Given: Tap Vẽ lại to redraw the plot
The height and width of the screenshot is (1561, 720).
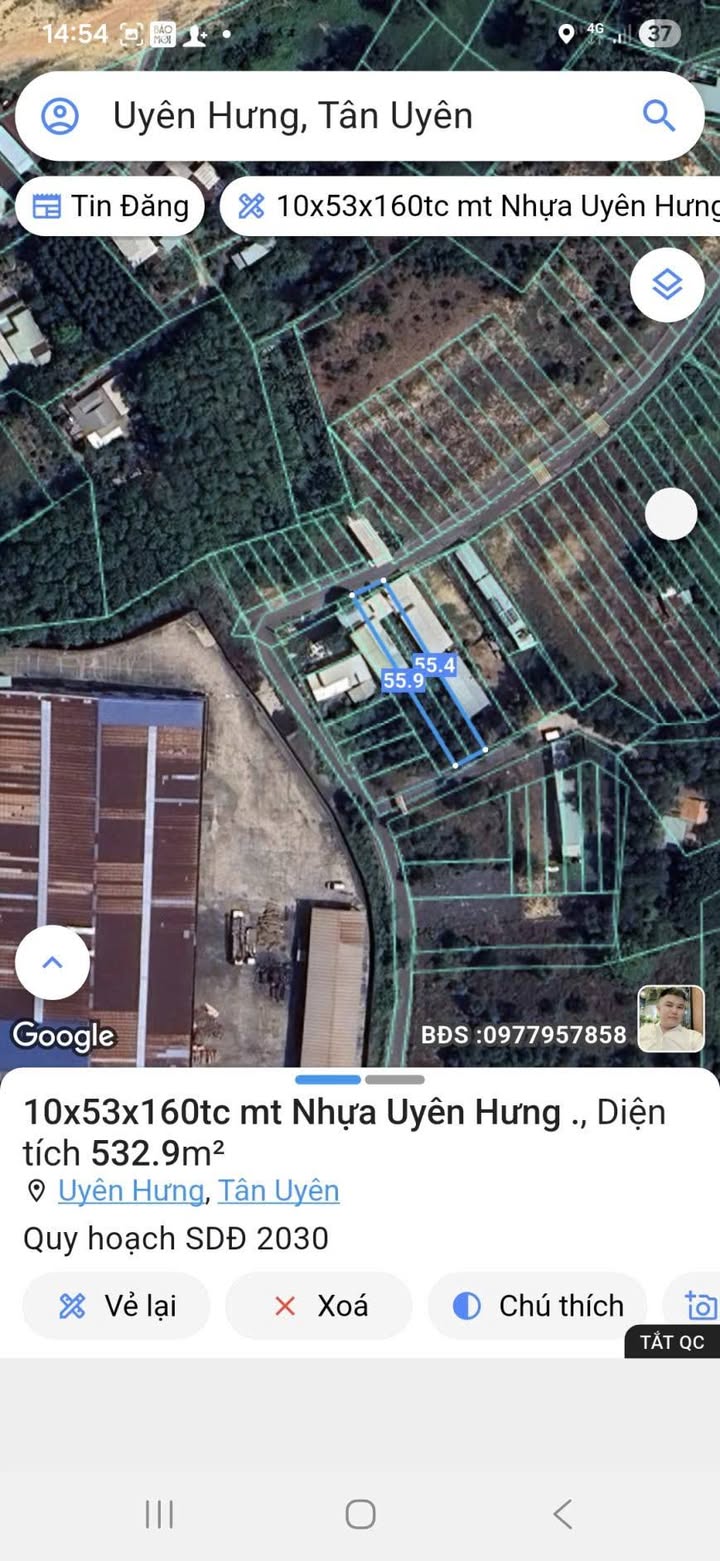Looking at the screenshot, I should [116, 1306].
